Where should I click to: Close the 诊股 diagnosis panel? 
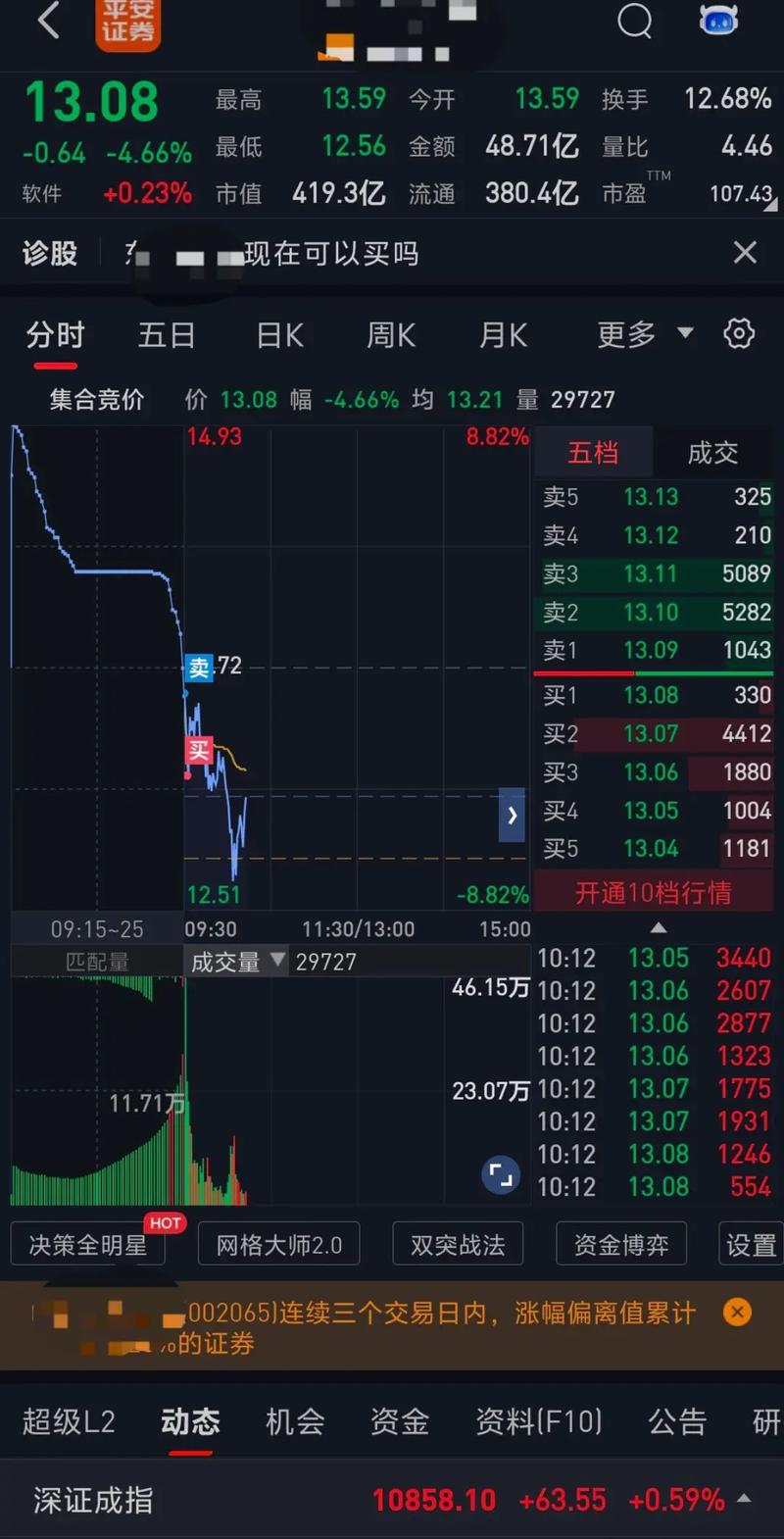click(x=745, y=253)
